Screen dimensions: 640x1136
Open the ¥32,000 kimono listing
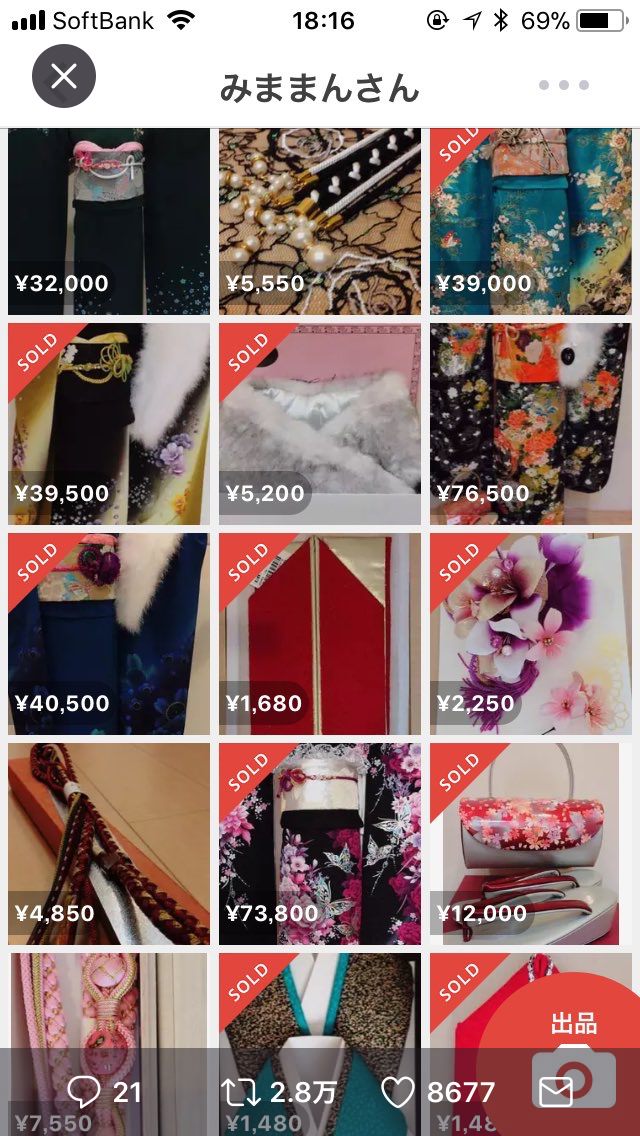pos(109,222)
